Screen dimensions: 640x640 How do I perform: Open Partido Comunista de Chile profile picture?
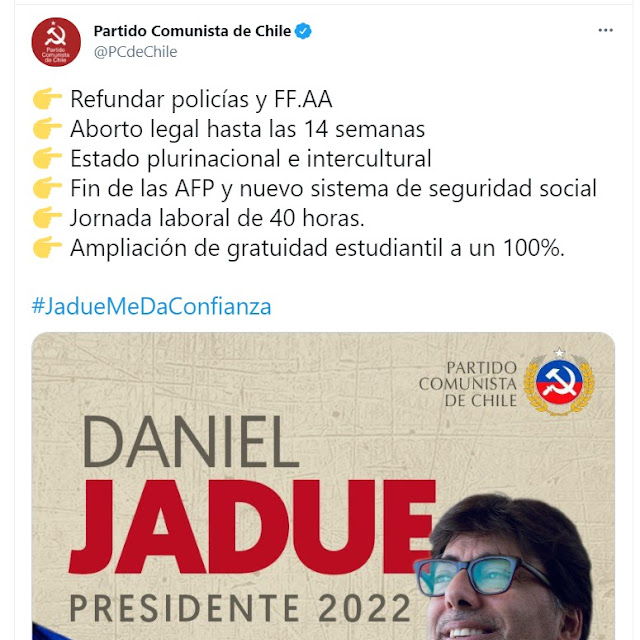click(x=56, y=42)
